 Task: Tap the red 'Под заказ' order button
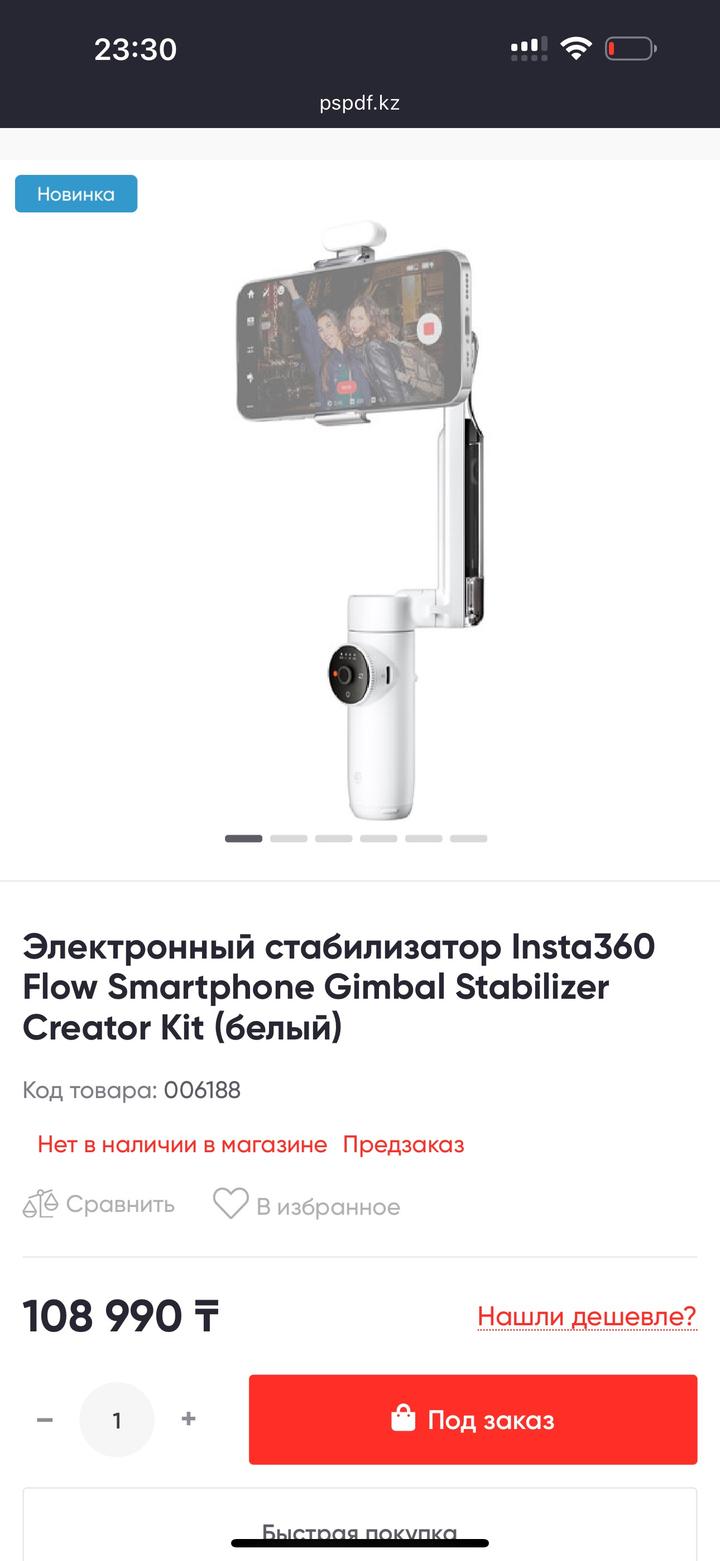472,1419
